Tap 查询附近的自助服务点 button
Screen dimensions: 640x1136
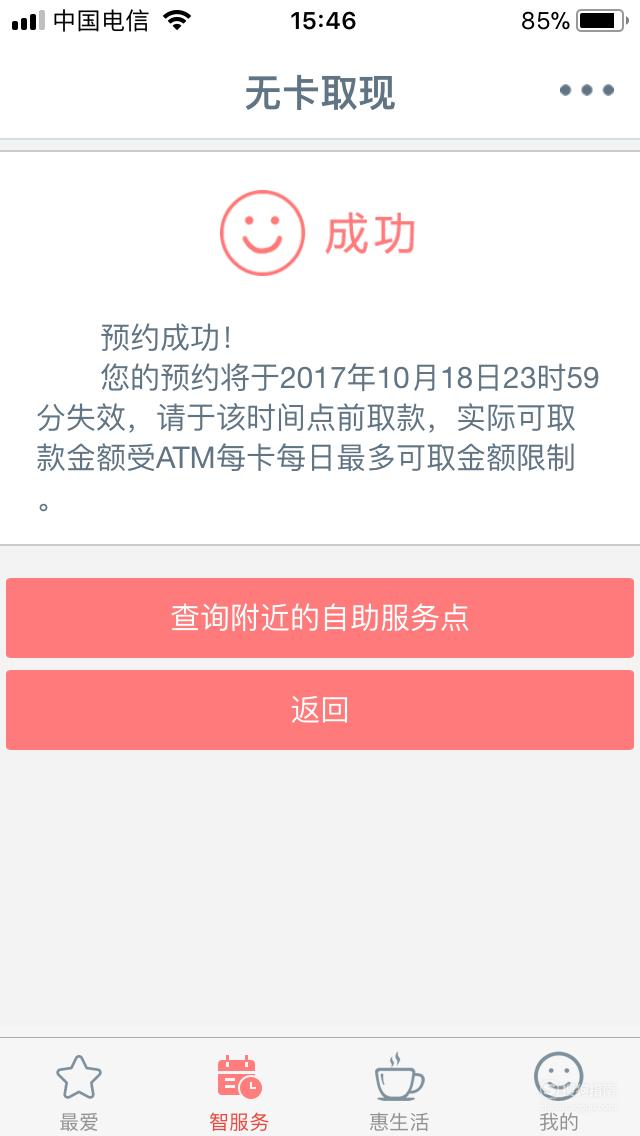(320, 618)
